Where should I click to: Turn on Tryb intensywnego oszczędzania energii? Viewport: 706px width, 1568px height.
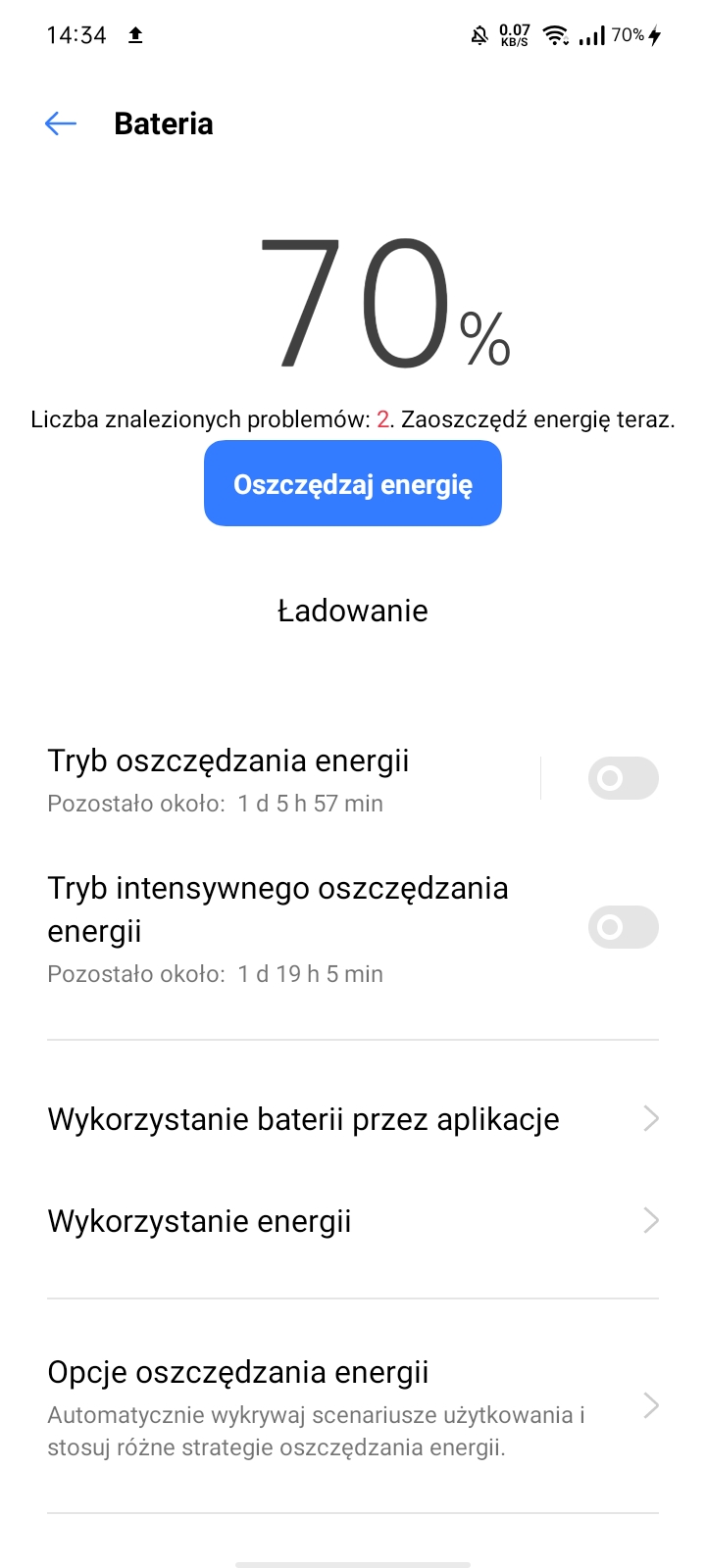(x=624, y=927)
